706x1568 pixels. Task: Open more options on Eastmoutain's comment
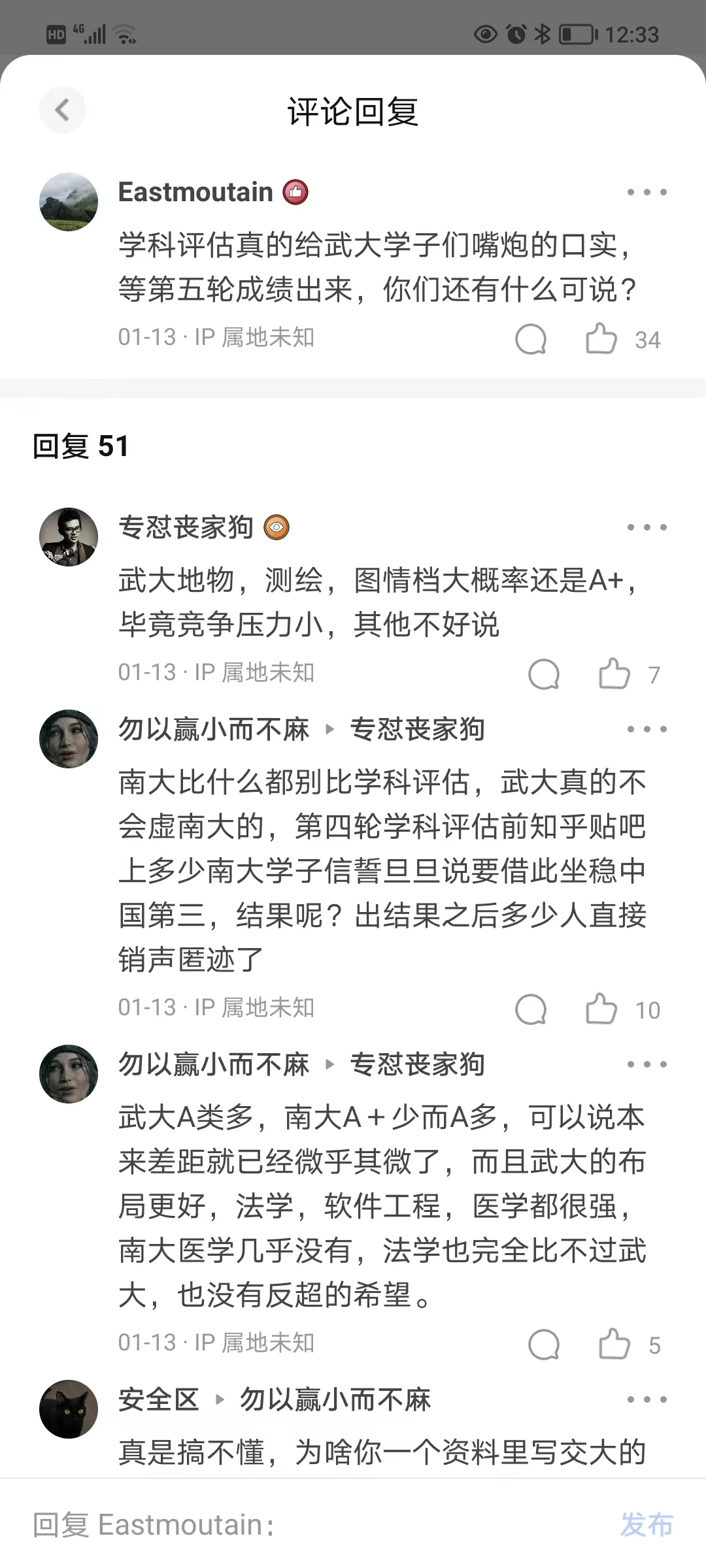tap(647, 192)
